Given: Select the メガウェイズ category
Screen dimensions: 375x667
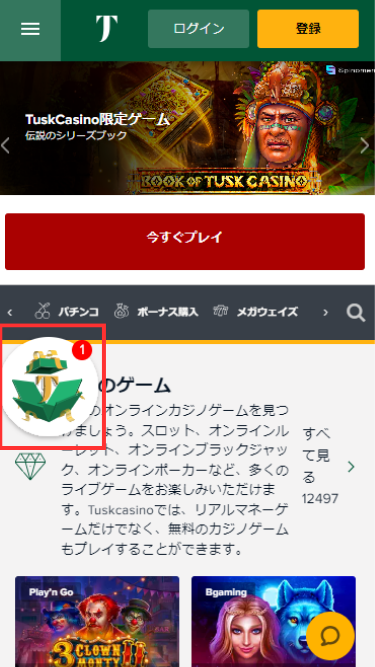Looking at the screenshot, I should pyautogui.click(x=255, y=312).
